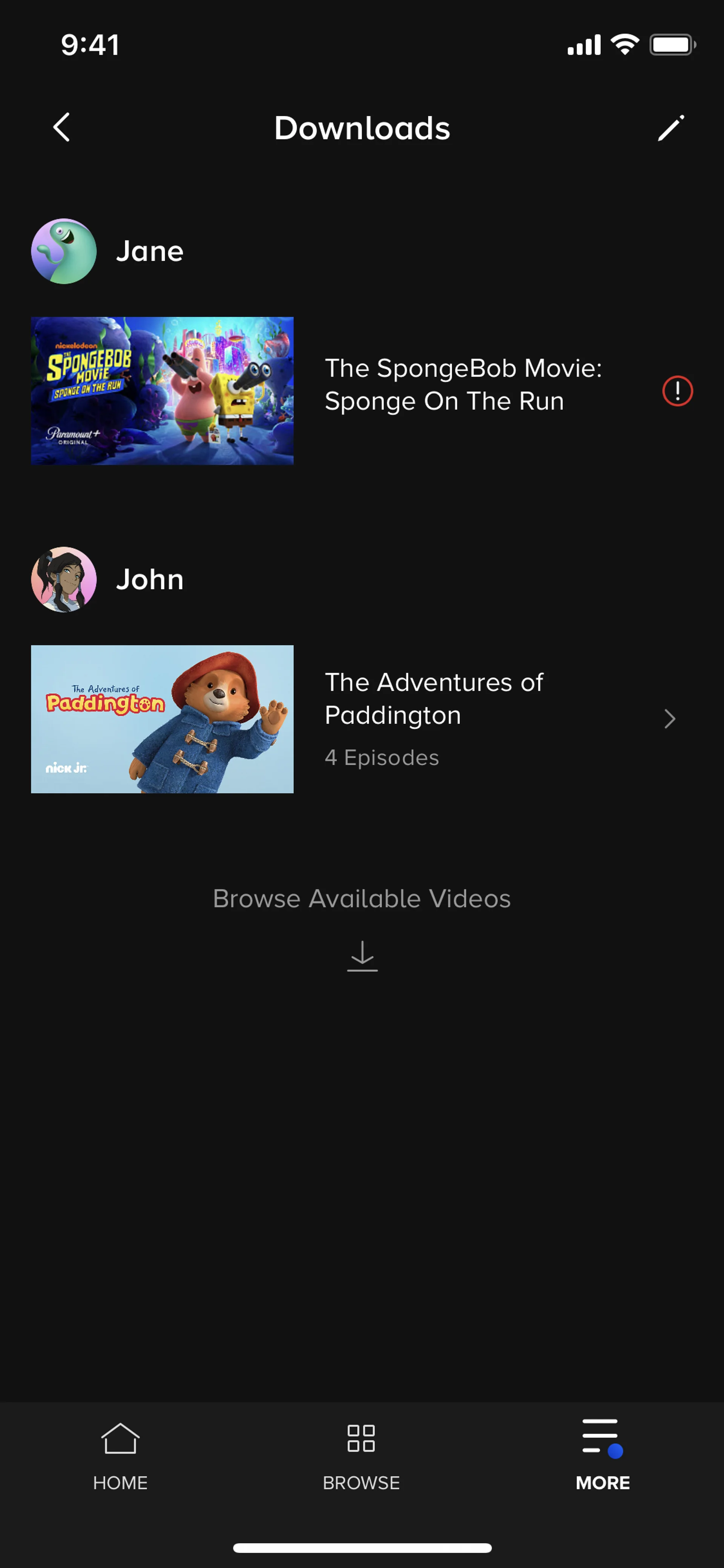Open The SpongeBob Movie thumbnail

point(162,390)
